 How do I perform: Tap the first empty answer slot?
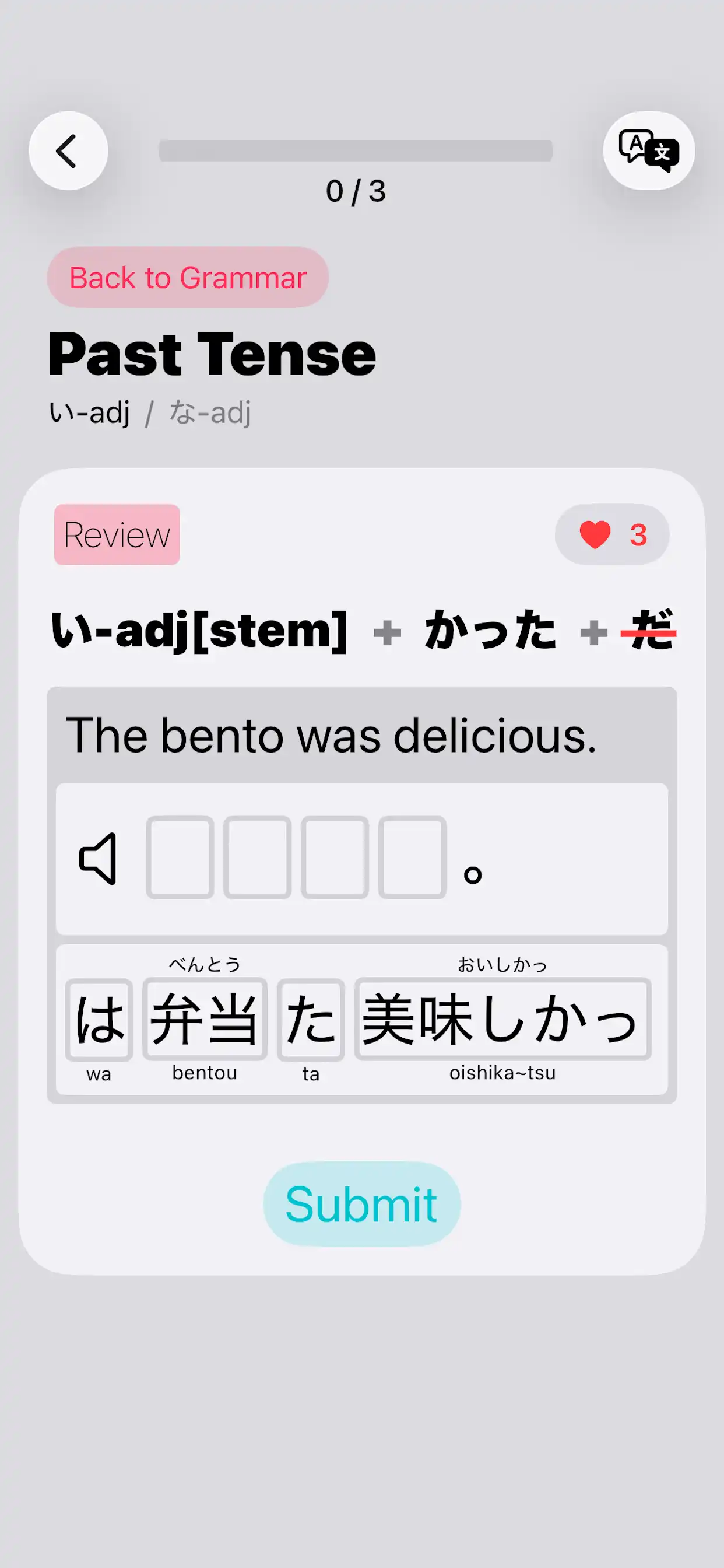click(180, 857)
